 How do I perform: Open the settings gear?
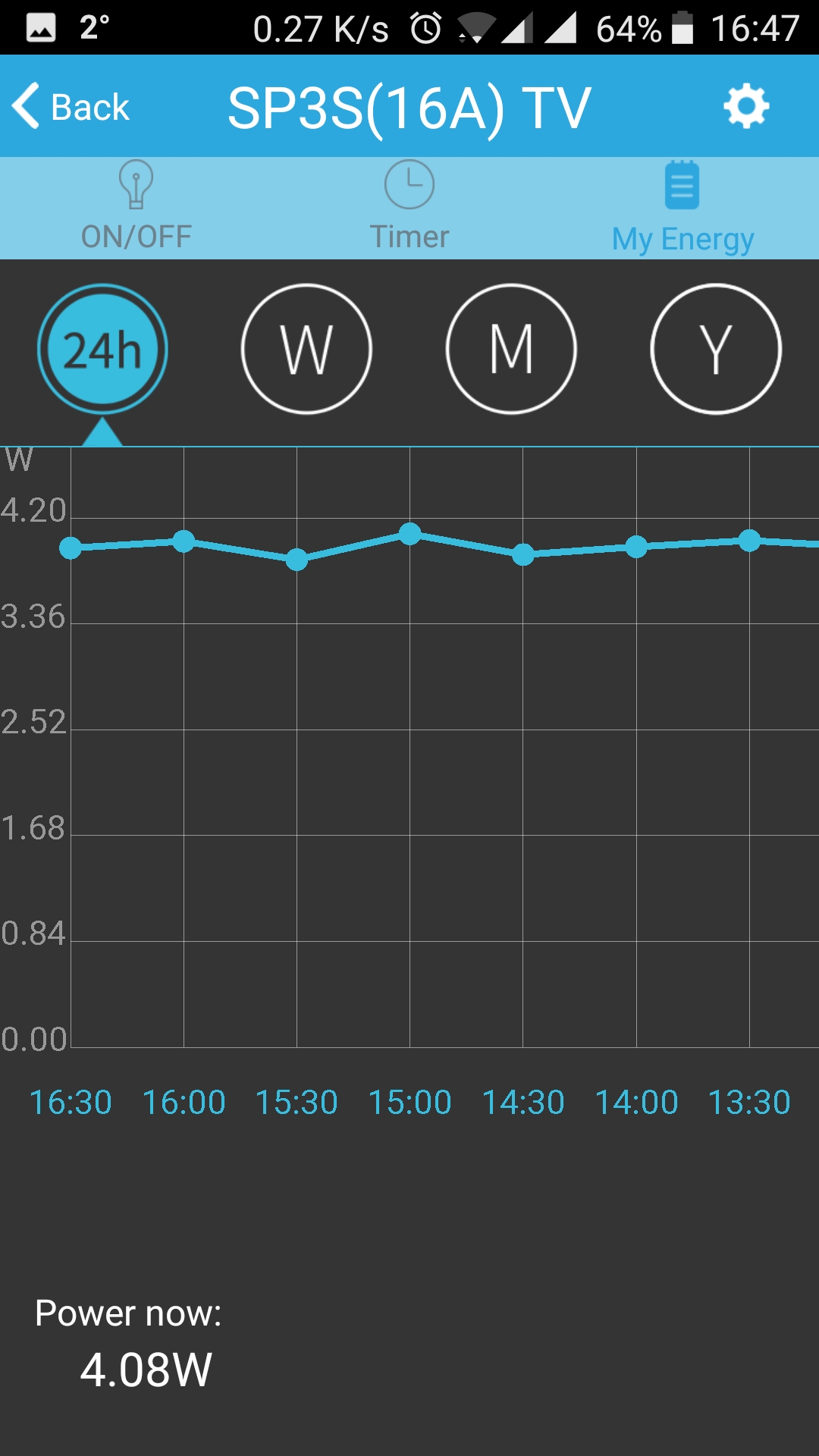746,106
